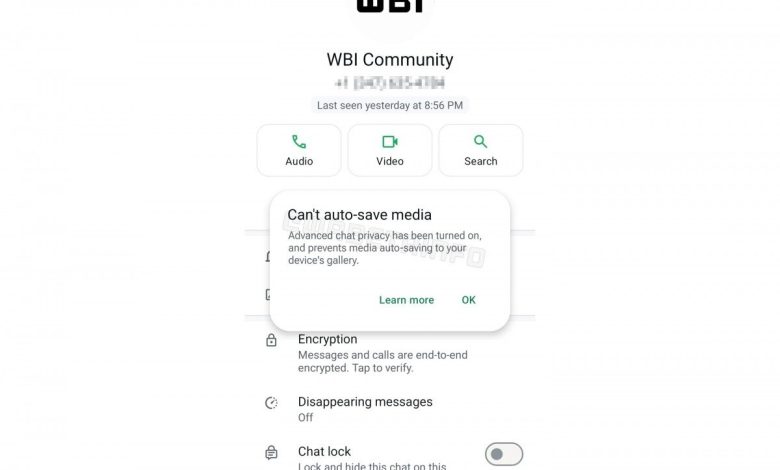Toggle the Chat lock switch
The width and height of the screenshot is (780, 470).
pyautogui.click(x=503, y=454)
